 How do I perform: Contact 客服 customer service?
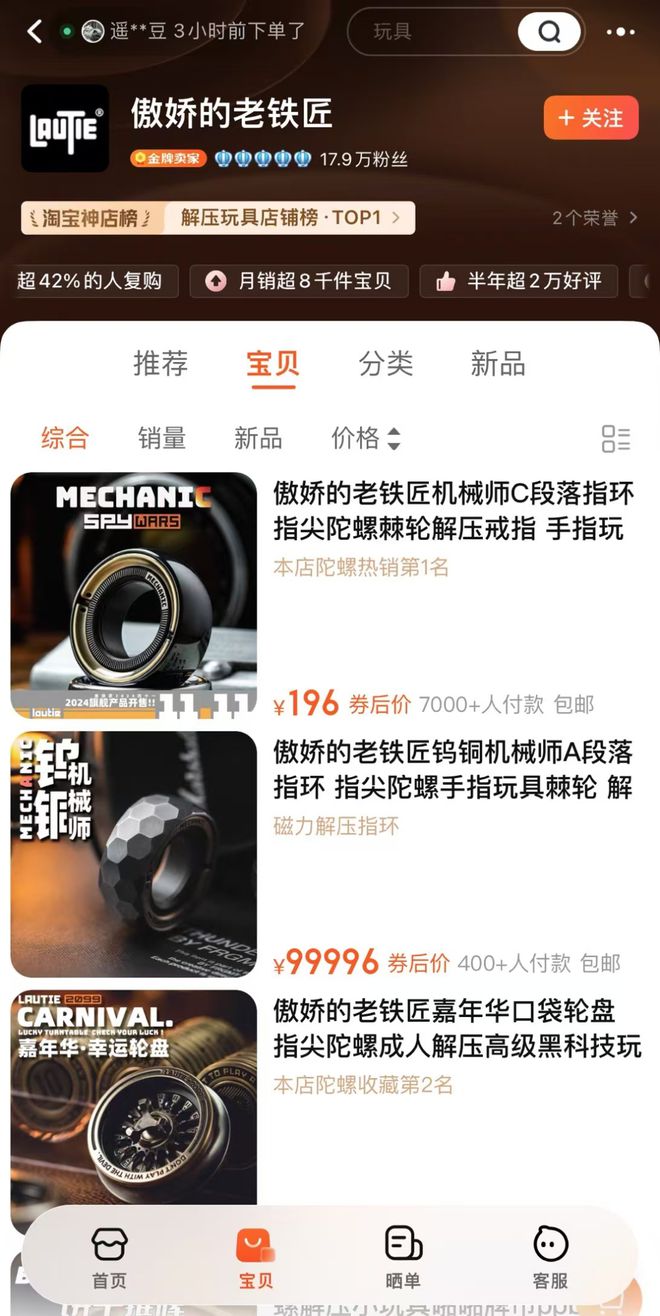click(550, 1256)
